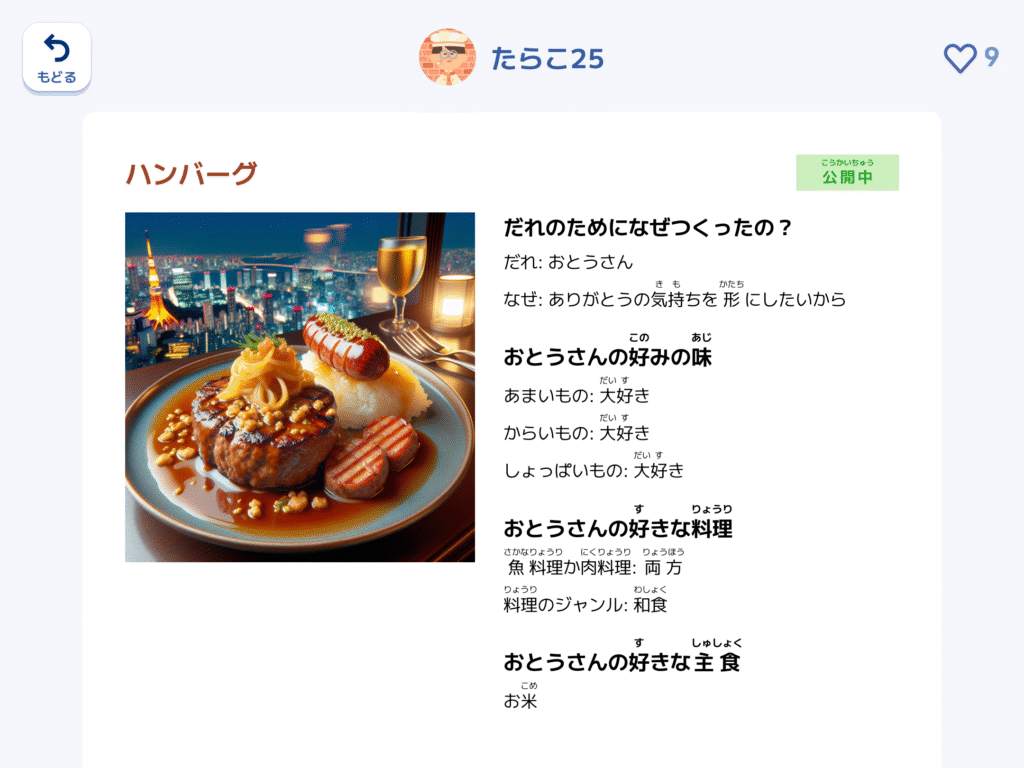1024x768 pixels.
Task: Open たらこ25's profile
Action: pos(512,58)
